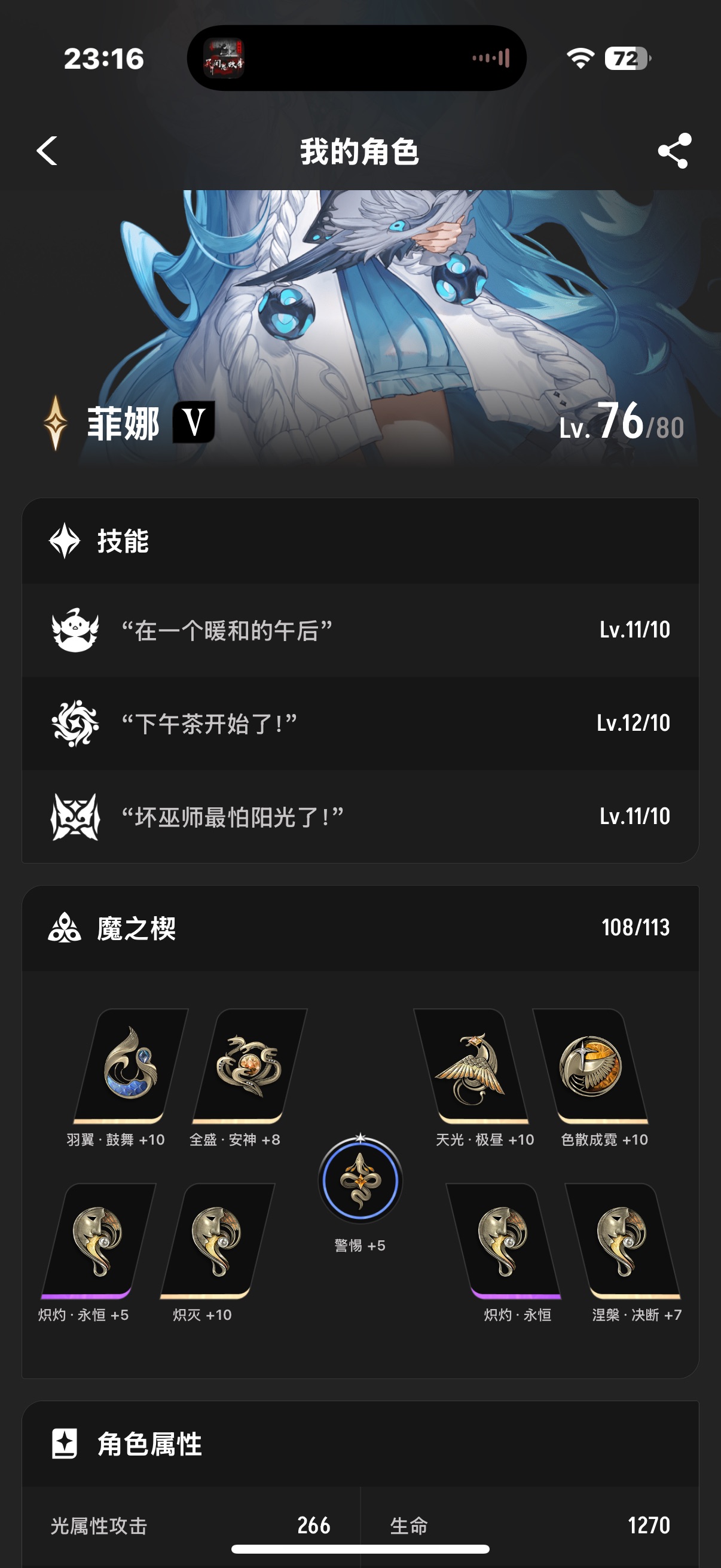Open the center wedge 警惕 +5
The height and width of the screenshot is (1568, 721).
360,1181
